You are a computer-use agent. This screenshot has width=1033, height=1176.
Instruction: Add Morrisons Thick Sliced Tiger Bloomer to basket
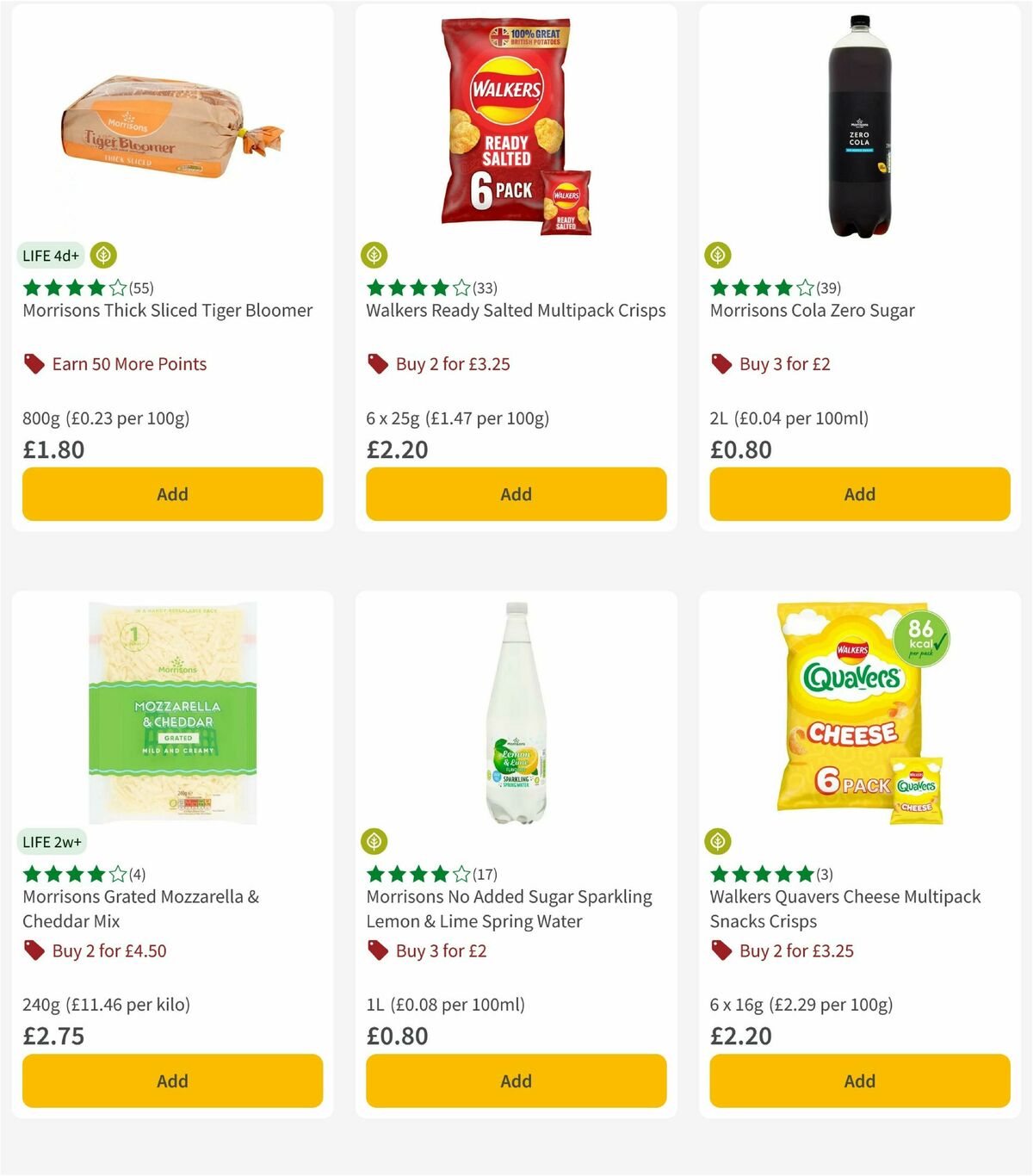coord(172,494)
